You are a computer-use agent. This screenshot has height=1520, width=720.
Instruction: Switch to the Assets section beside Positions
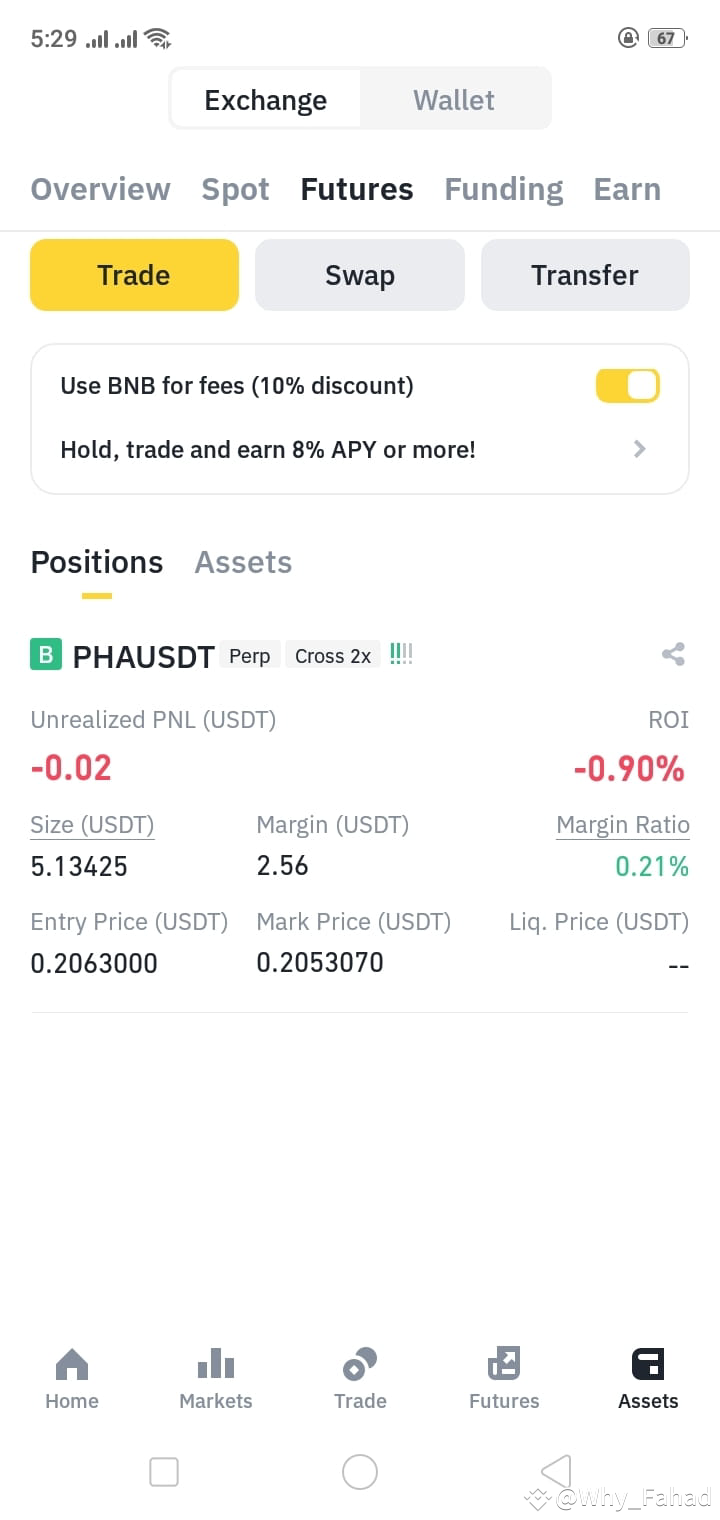pos(242,562)
